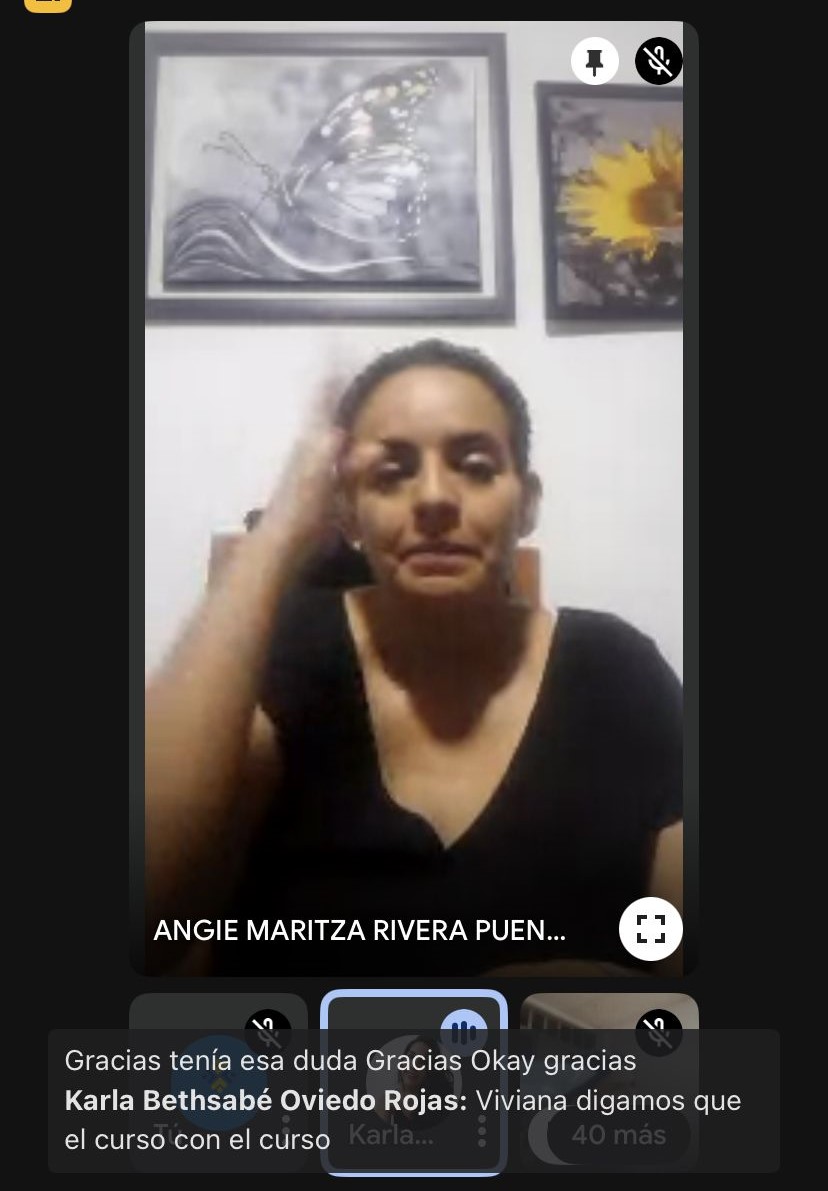Select your own Tú video tile
Viewport: 828px width, 1191px height.
pos(218,1080)
